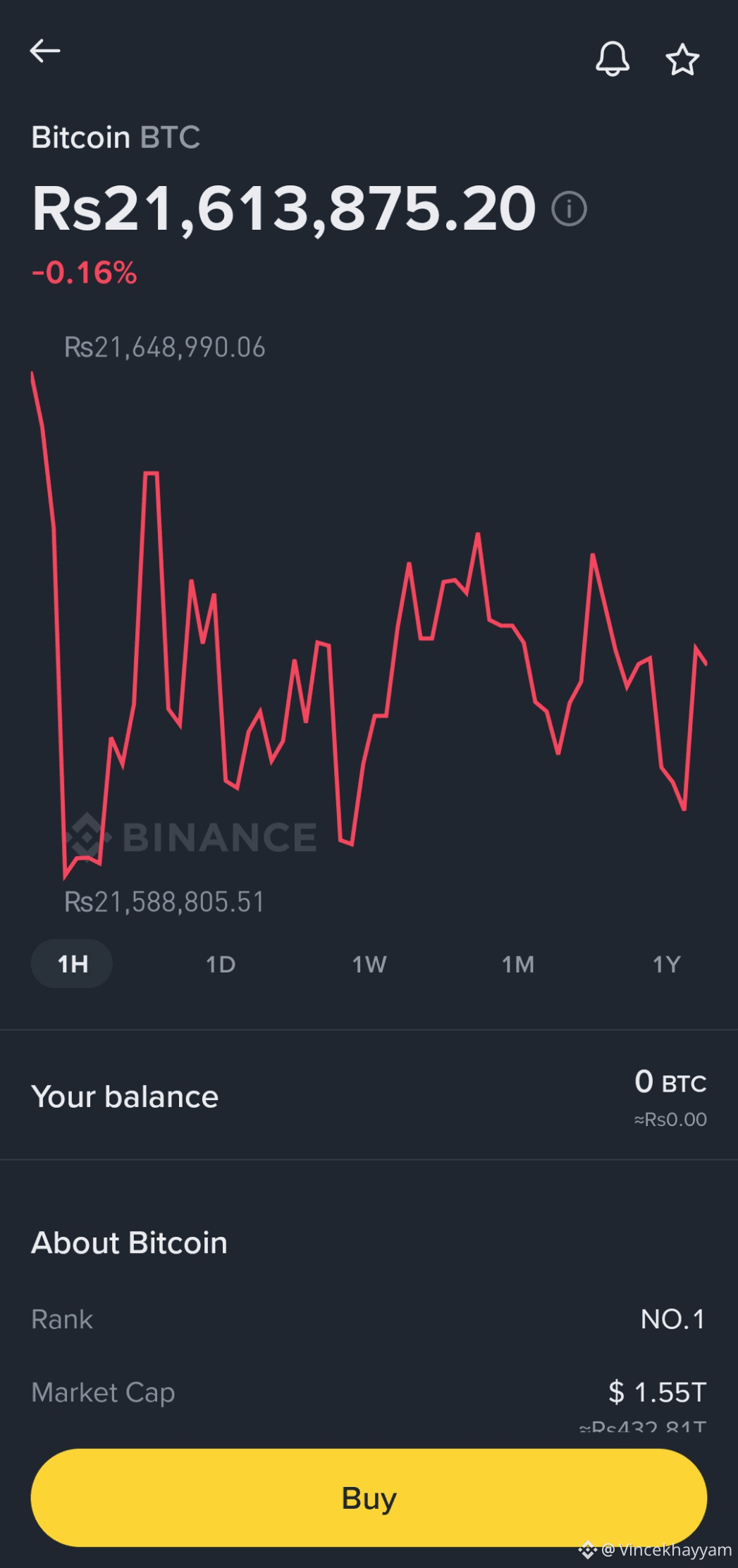Tap the yellow Buy button
Screen dimensions: 738x1568
(x=369, y=1498)
